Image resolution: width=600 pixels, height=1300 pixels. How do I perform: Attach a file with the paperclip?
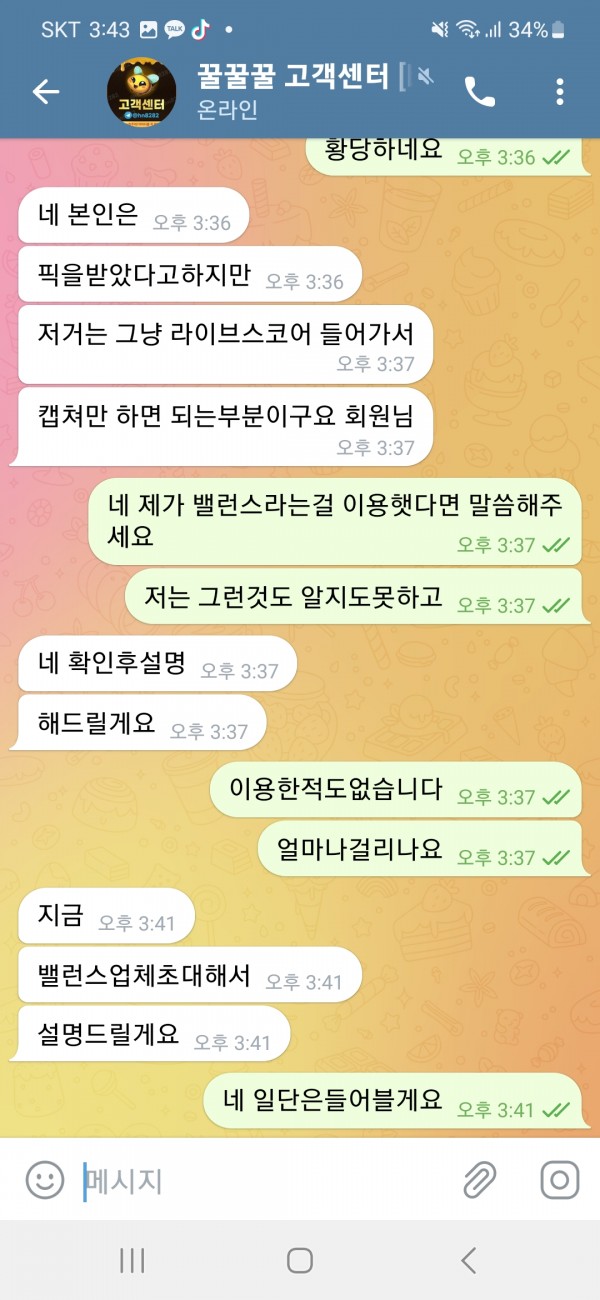[481, 1181]
